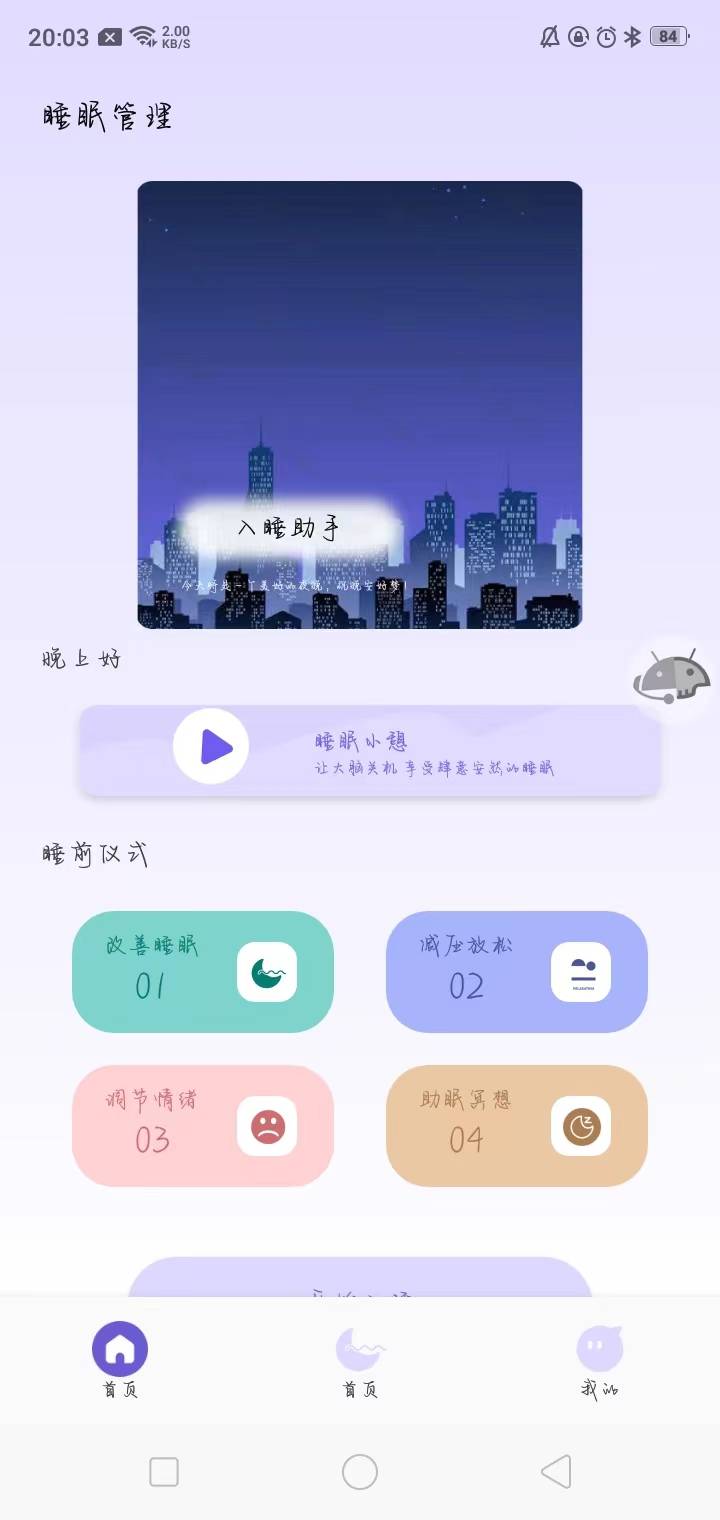720x1520 pixels.
Task: Tap the floating robot assistant icon
Action: click(671, 678)
